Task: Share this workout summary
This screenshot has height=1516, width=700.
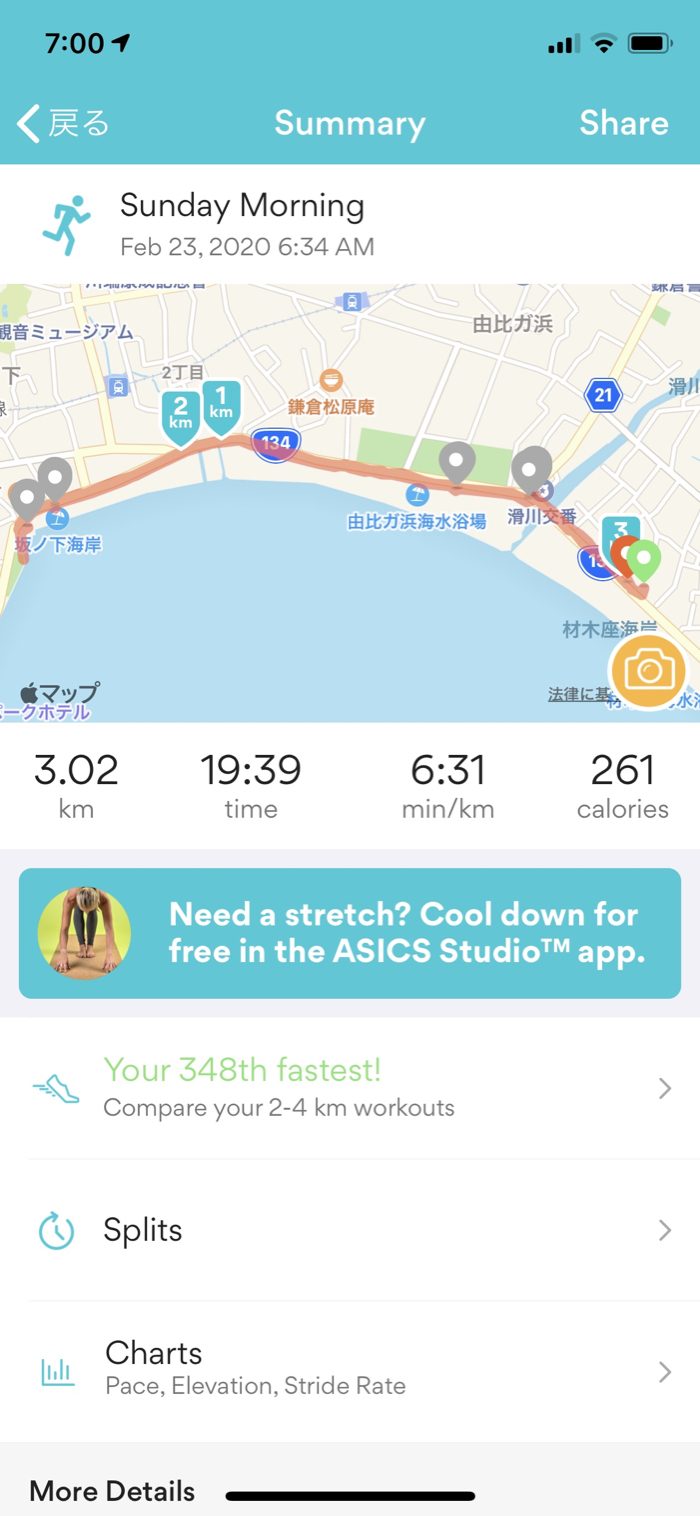Action: click(x=623, y=124)
